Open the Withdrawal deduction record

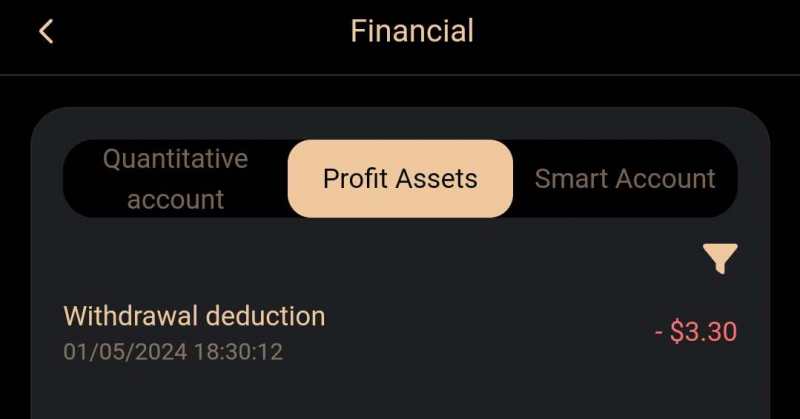pos(400,332)
